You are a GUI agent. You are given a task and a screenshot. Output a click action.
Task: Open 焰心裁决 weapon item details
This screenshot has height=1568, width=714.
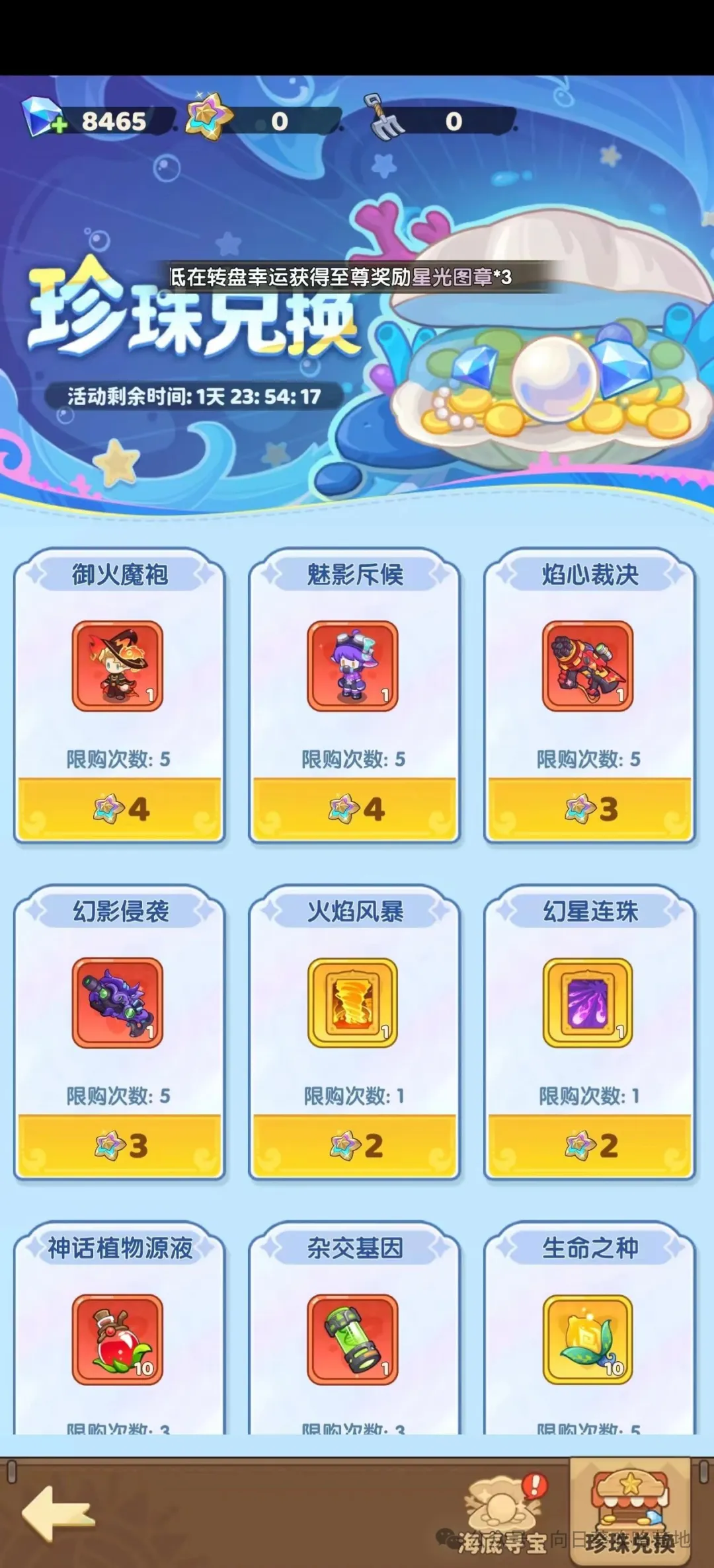588,666
